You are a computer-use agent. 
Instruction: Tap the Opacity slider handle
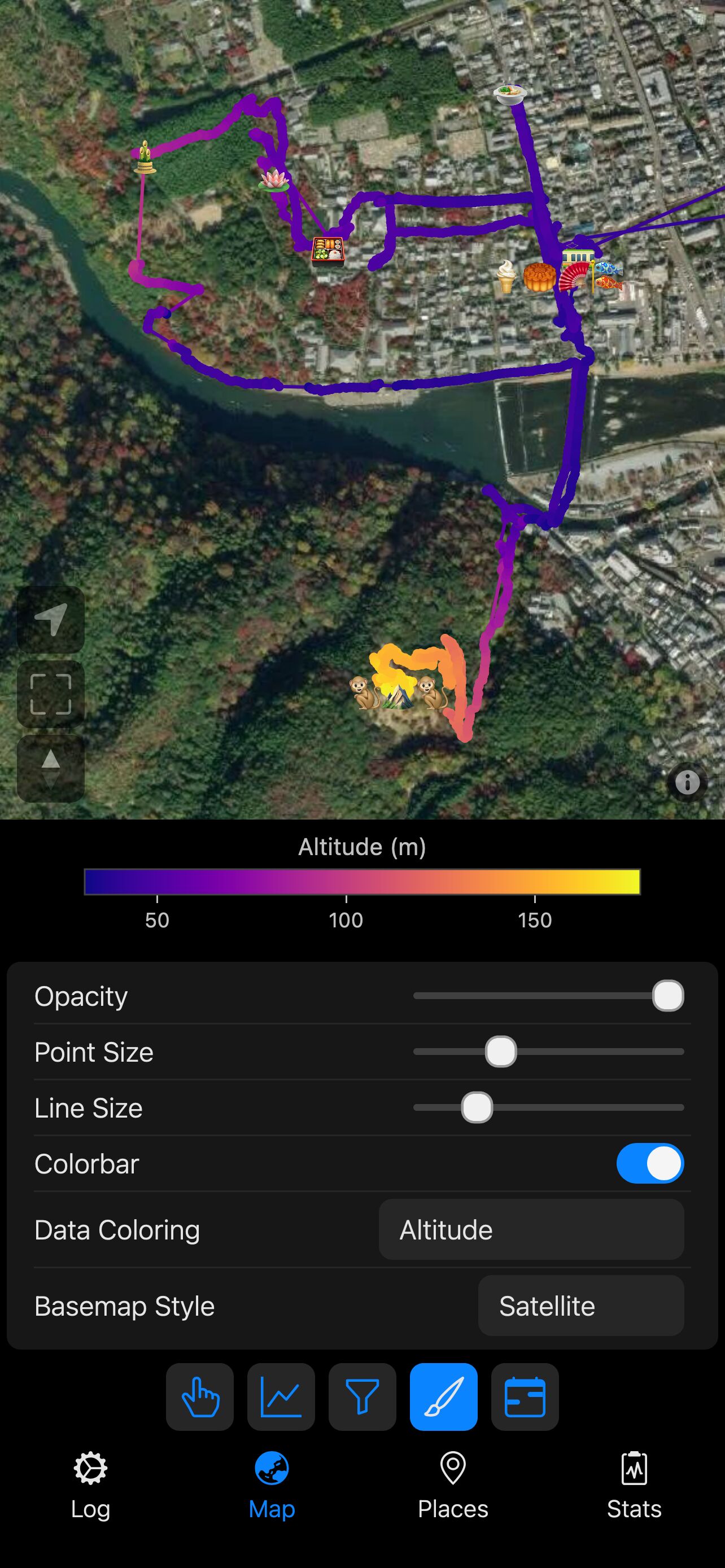(x=668, y=996)
